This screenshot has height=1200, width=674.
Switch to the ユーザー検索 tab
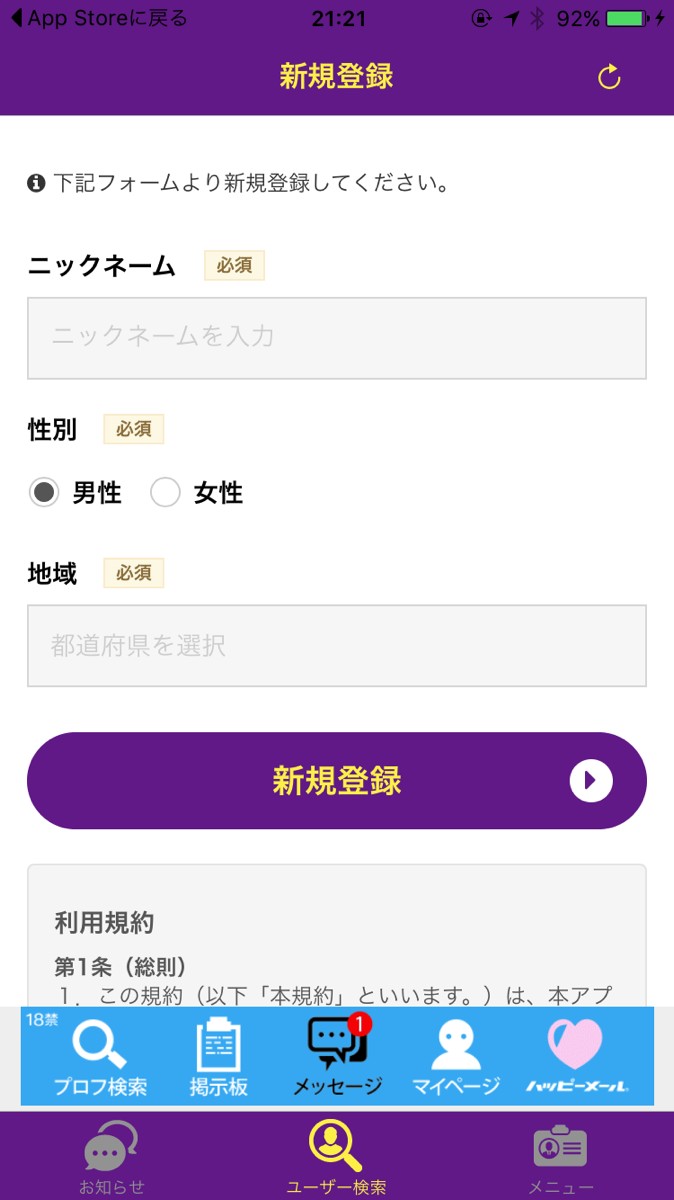pos(336,1157)
